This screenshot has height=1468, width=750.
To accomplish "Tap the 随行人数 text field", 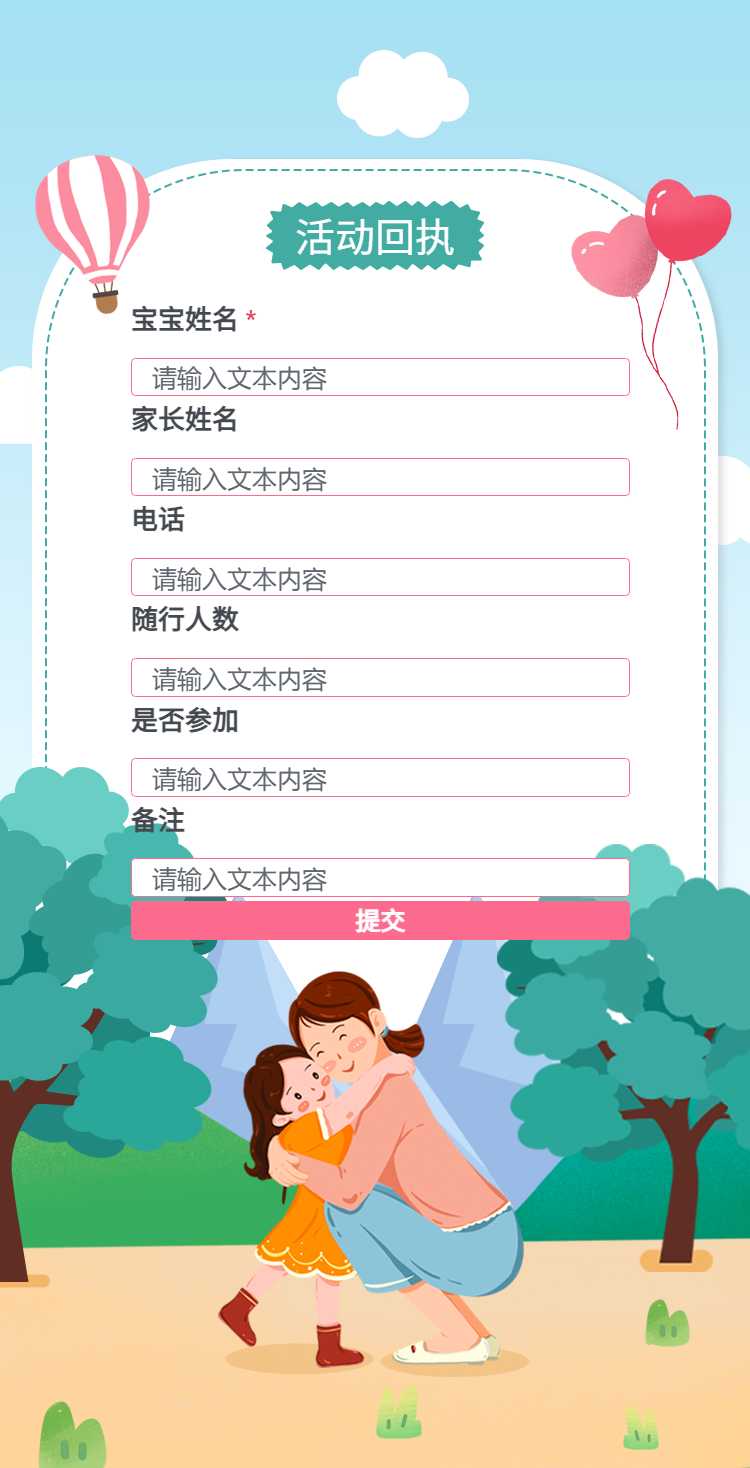I will (380, 677).
